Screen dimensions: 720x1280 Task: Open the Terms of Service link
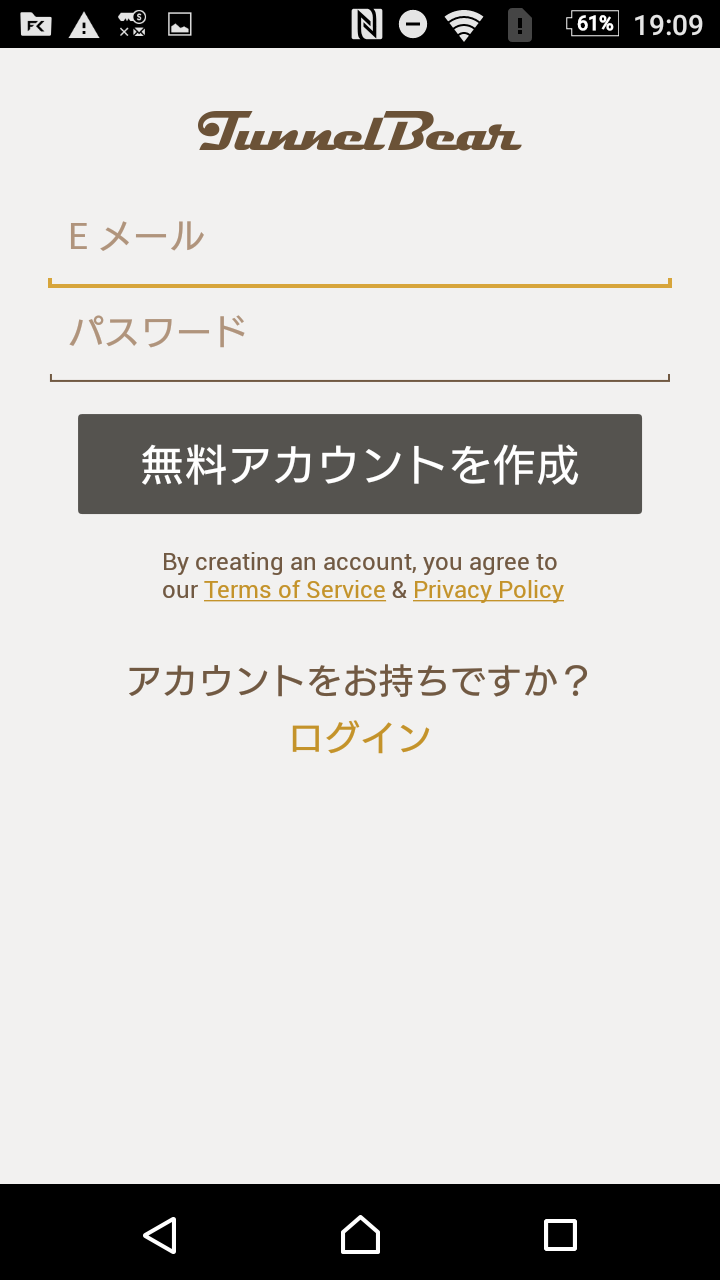pos(295,590)
